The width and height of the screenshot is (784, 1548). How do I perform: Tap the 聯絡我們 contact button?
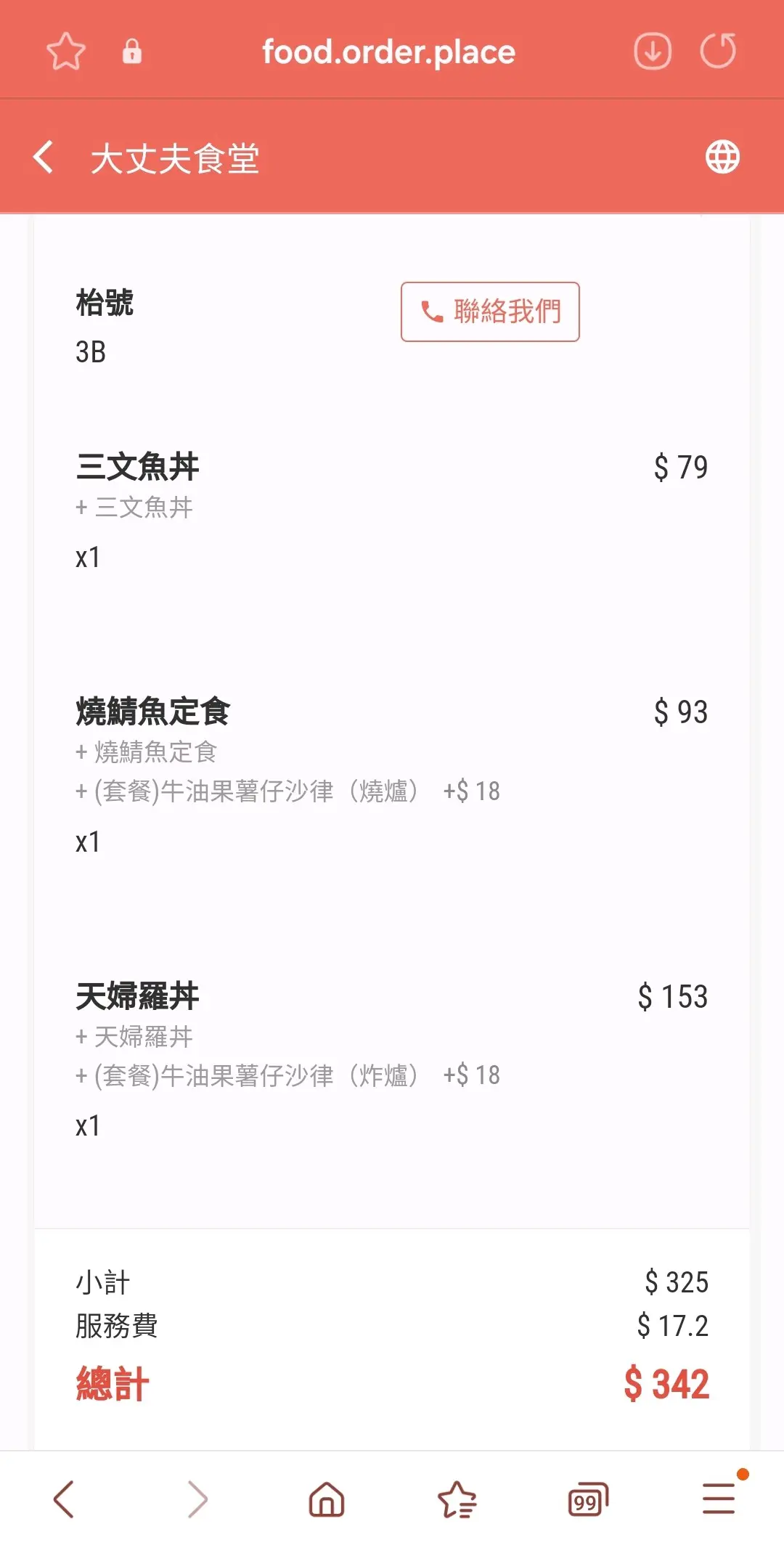pyautogui.click(x=490, y=311)
